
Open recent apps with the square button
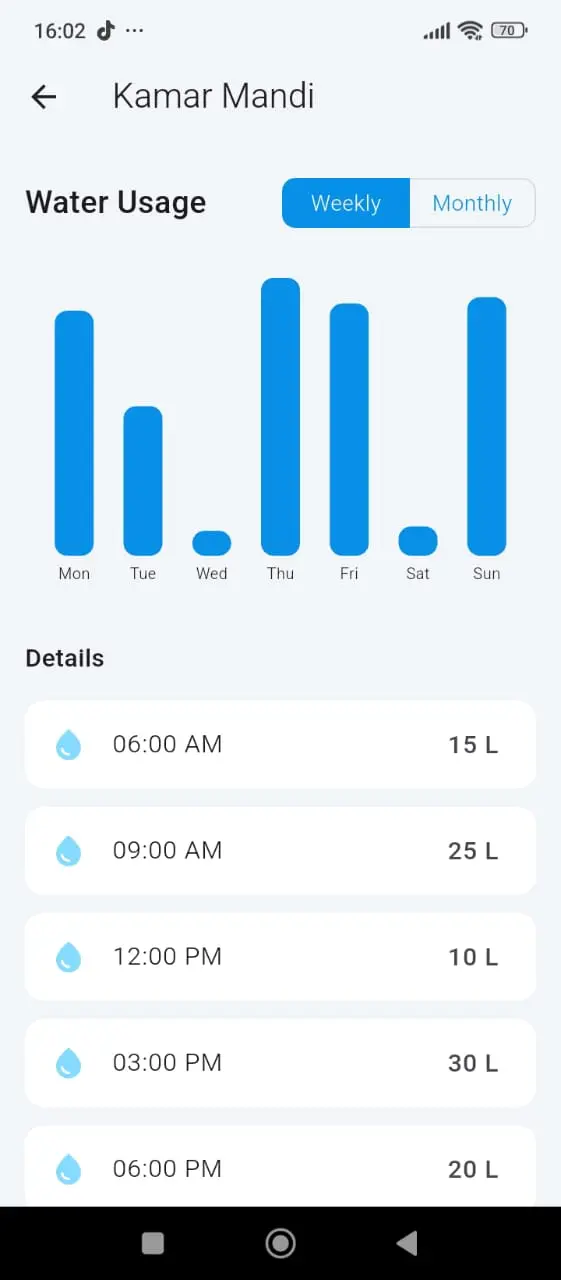pyautogui.click(x=153, y=1243)
